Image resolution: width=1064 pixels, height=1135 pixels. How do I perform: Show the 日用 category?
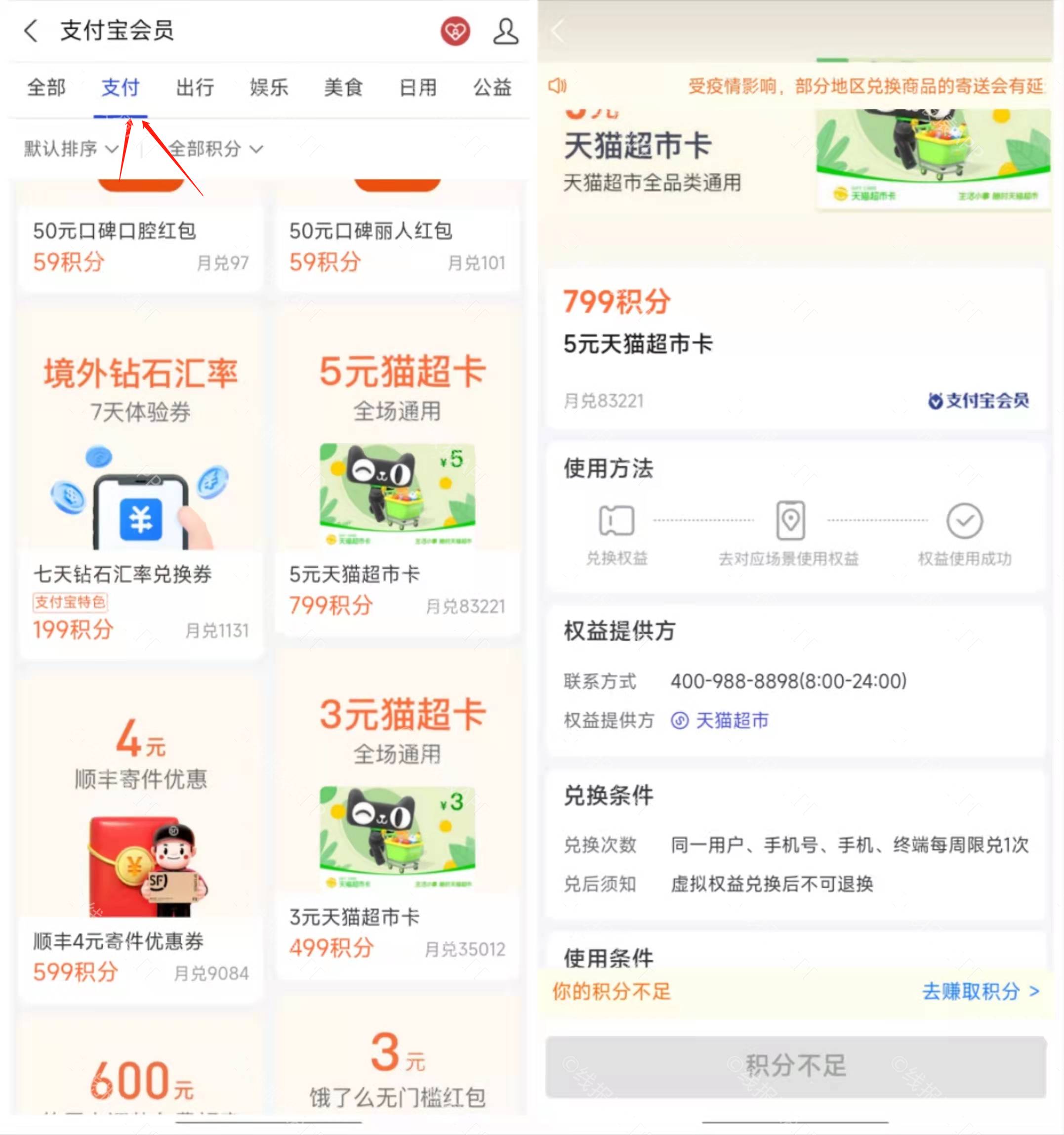pos(418,87)
